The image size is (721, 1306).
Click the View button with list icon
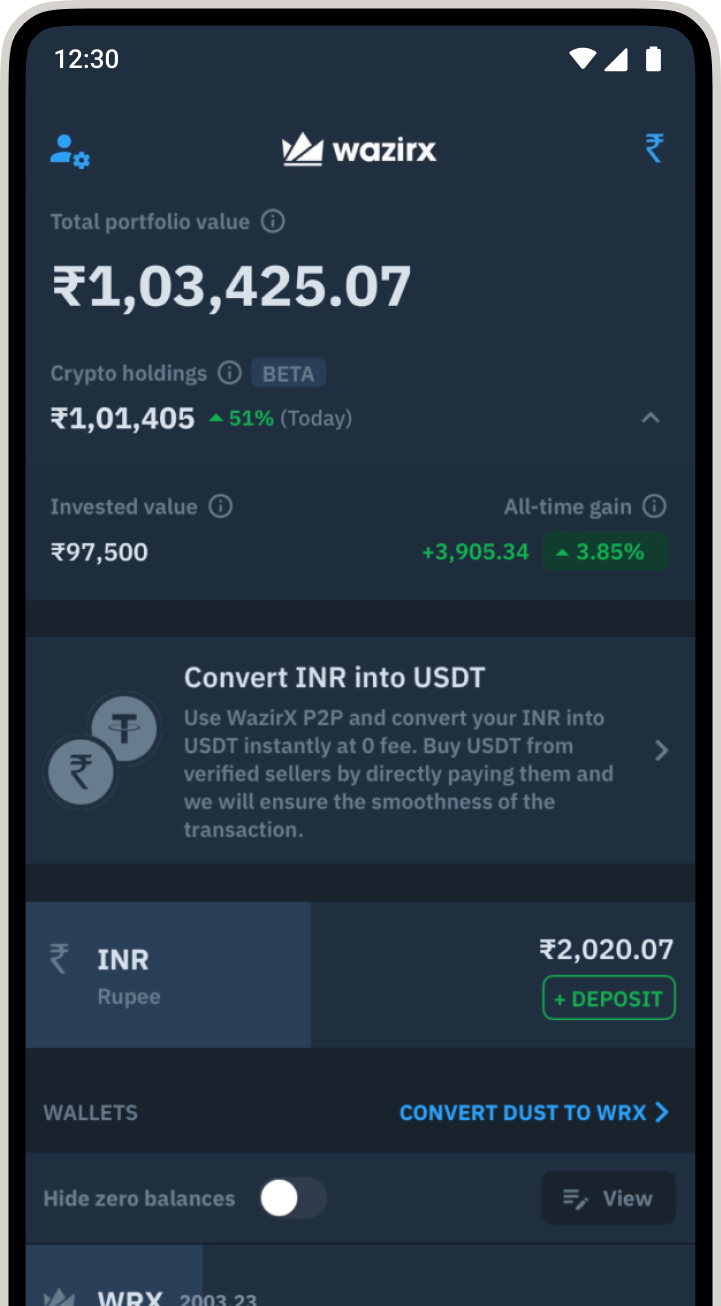pyautogui.click(x=608, y=1197)
